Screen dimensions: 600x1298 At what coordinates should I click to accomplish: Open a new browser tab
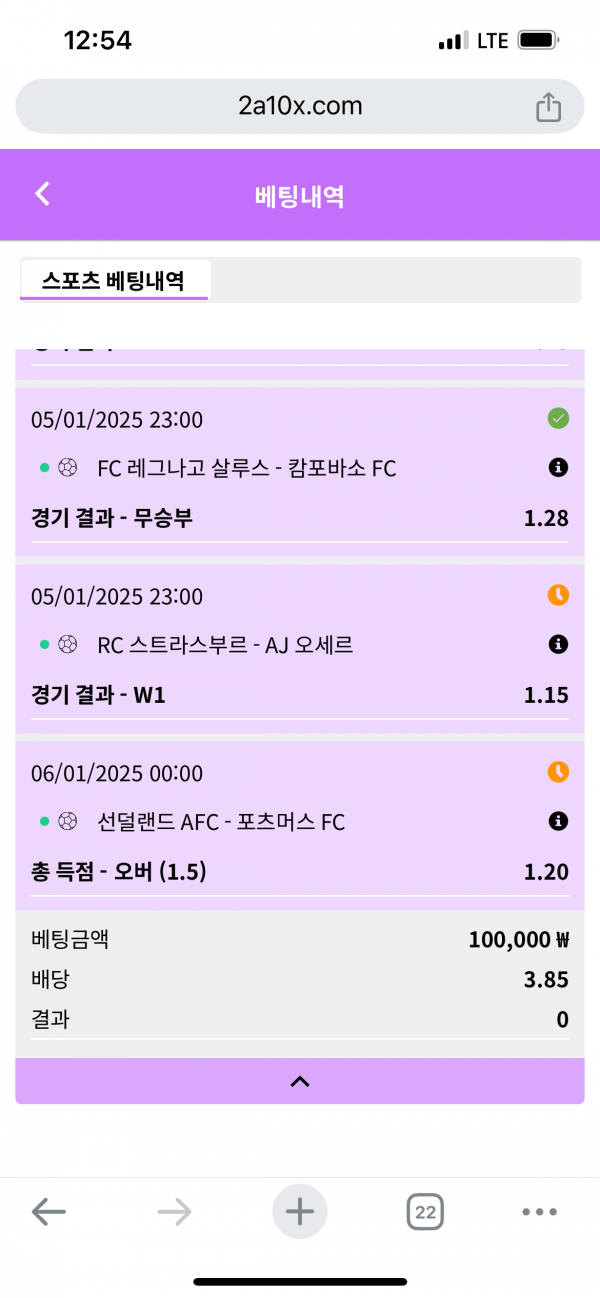click(300, 1212)
